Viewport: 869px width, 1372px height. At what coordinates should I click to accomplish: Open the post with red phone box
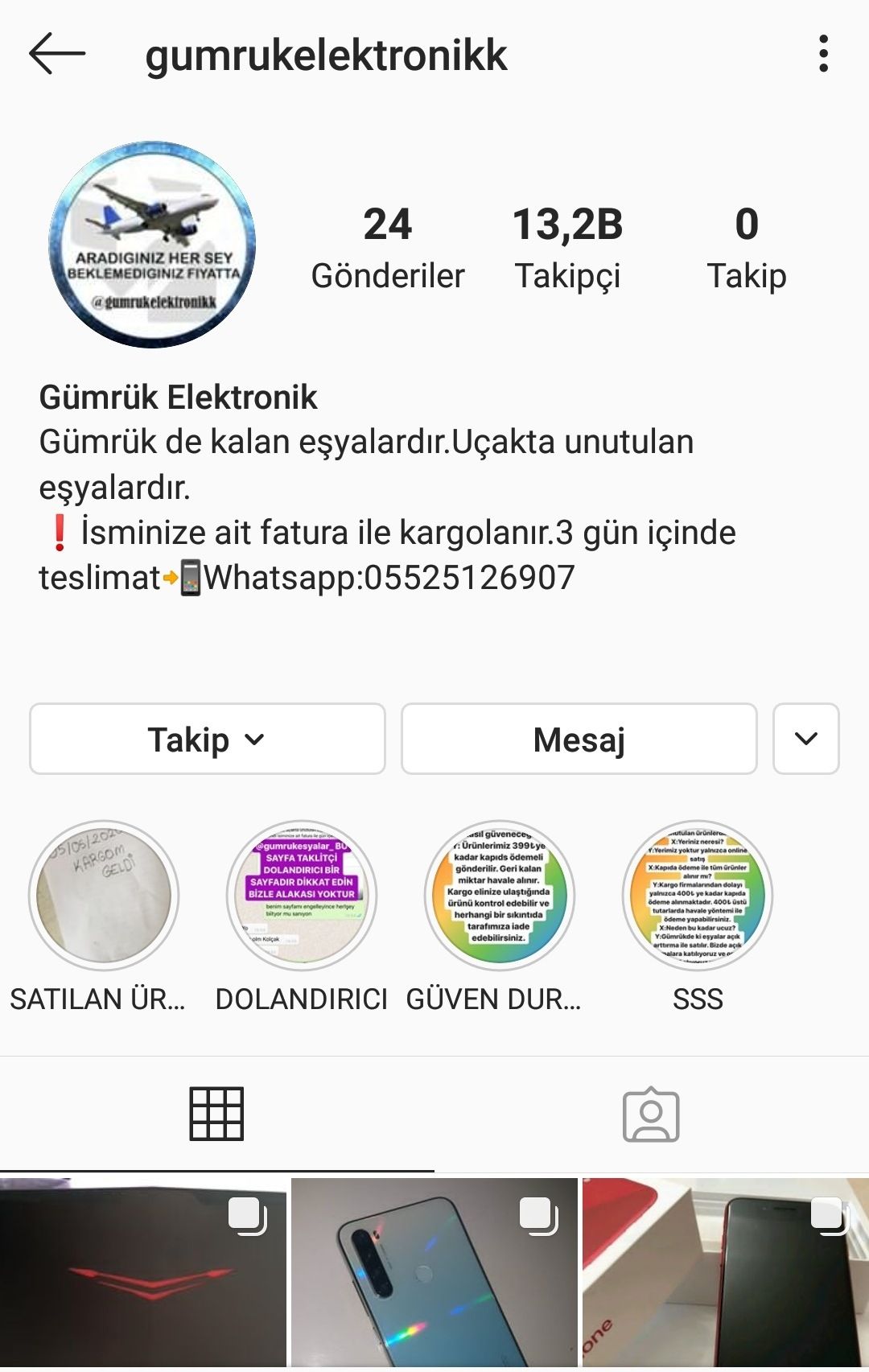point(725,1274)
